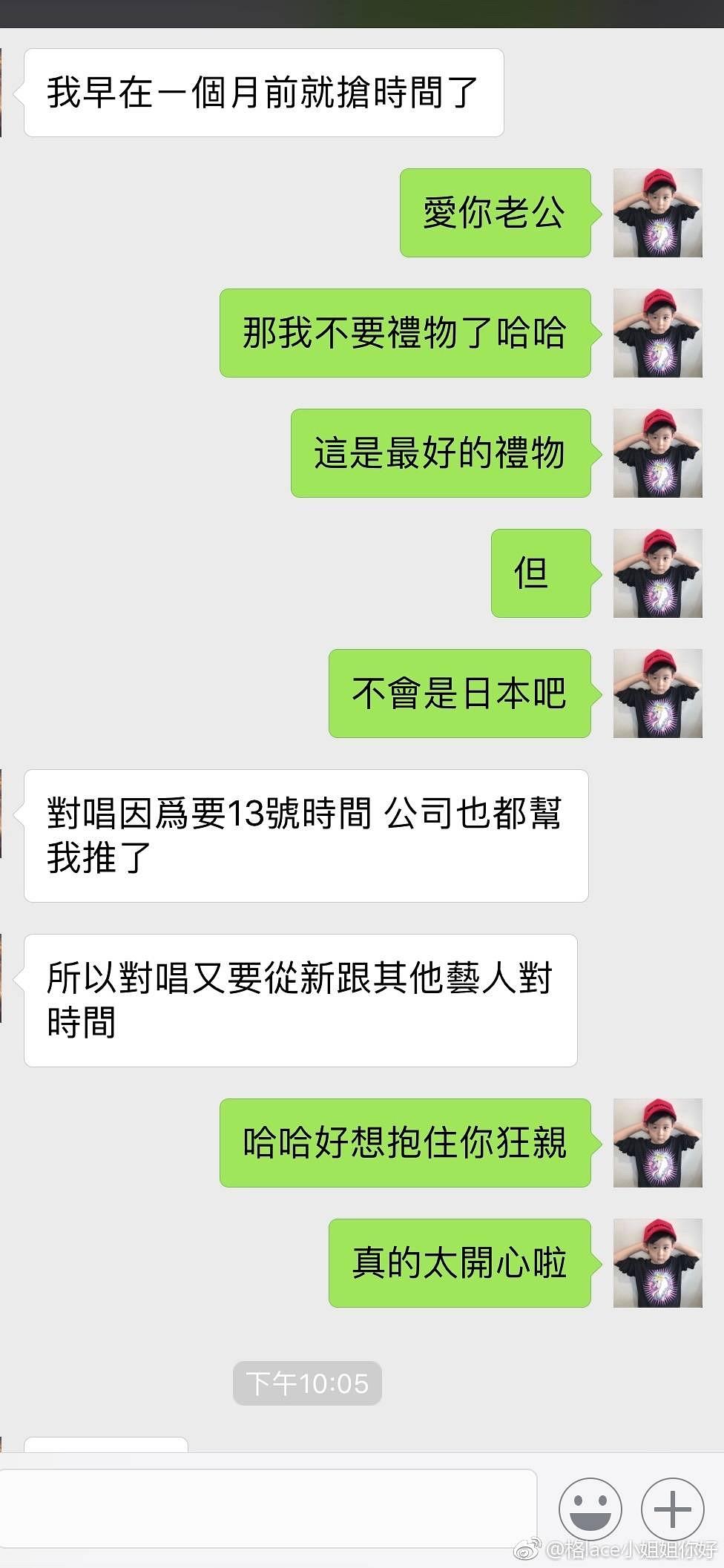The image size is (724, 1568).
Task: View profile from avatar beside 真的太開心啦
Action: (657, 1263)
